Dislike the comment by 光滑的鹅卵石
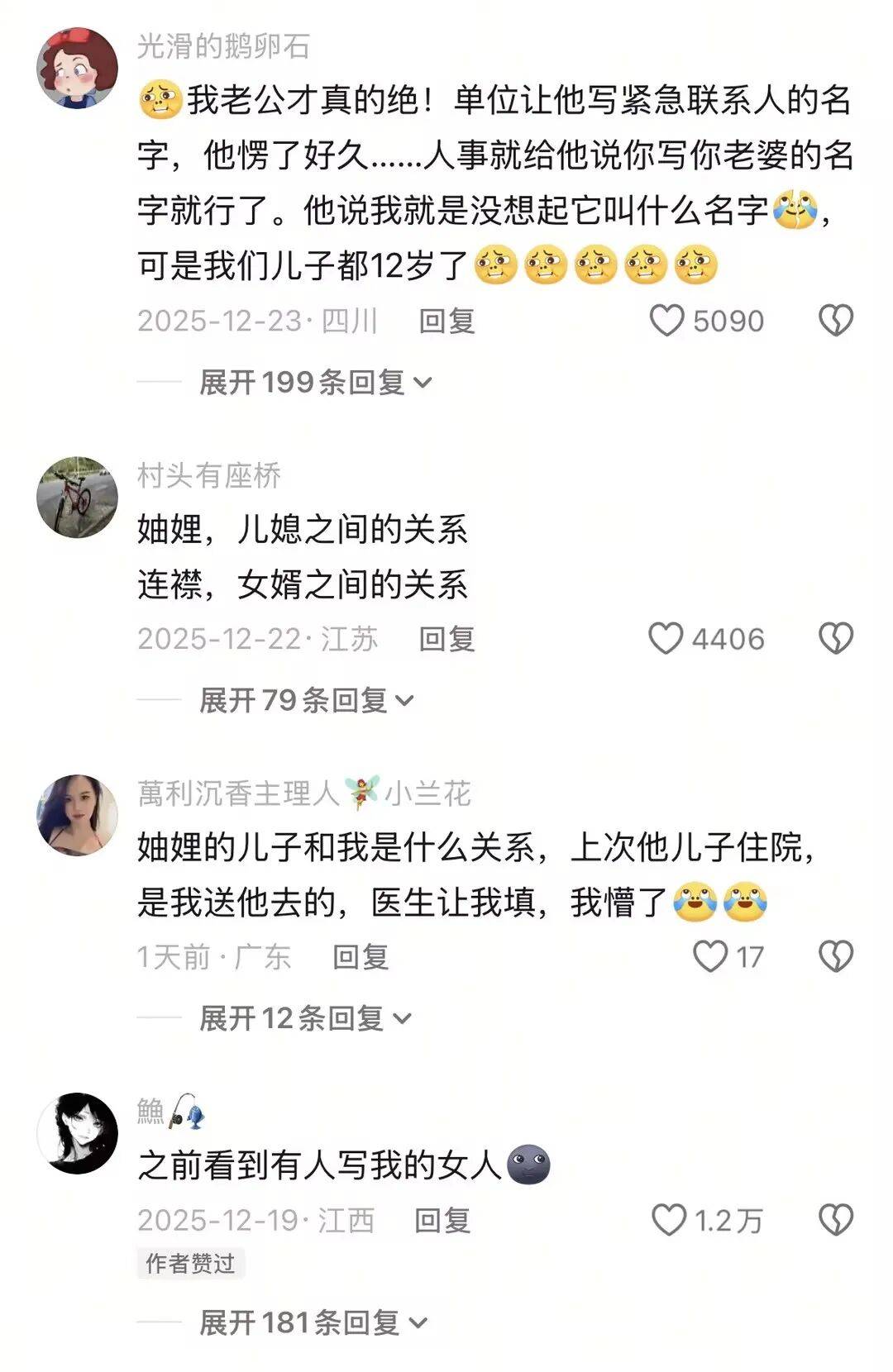The width and height of the screenshot is (893, 1372). [x=835, y=321]
